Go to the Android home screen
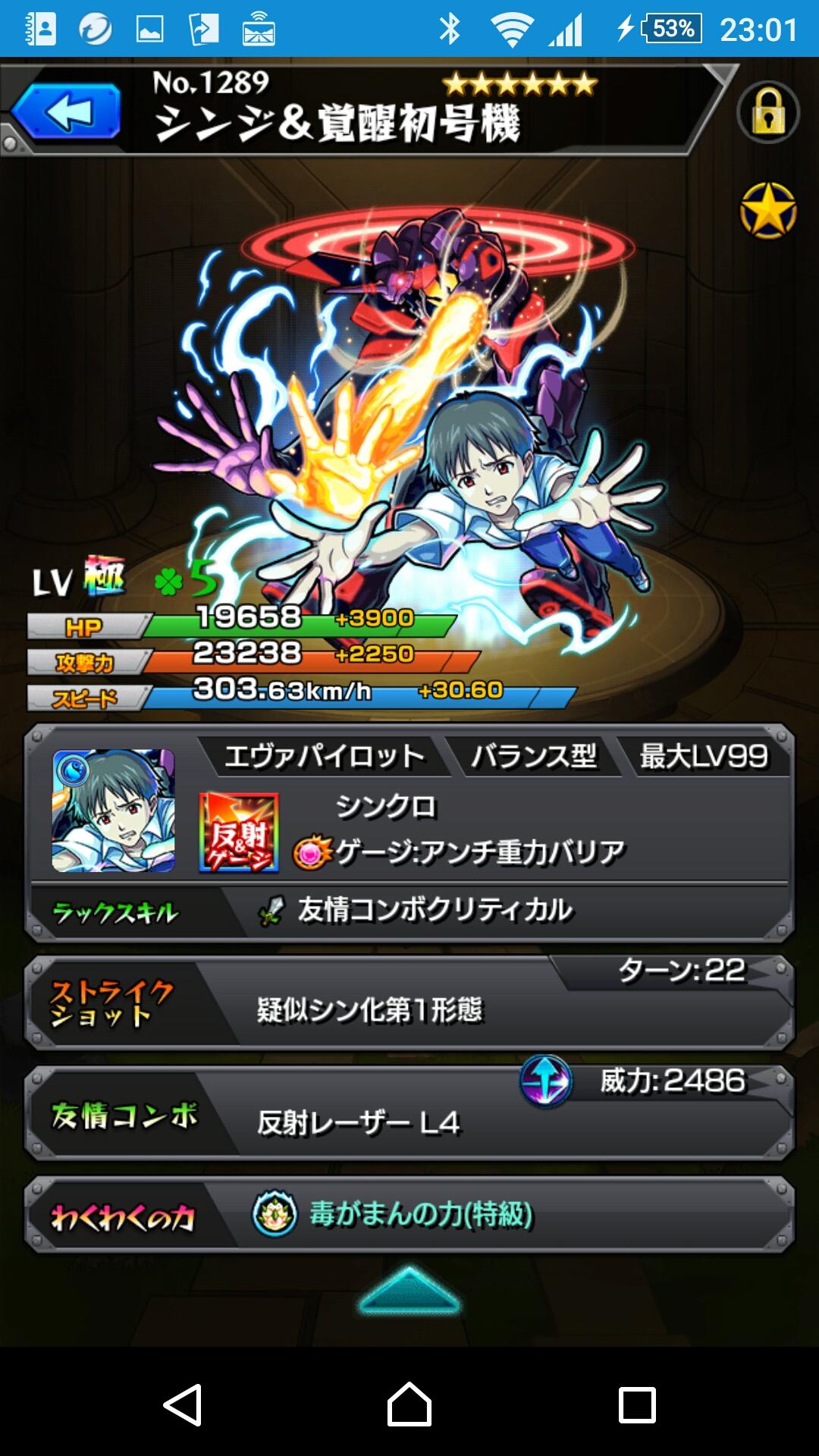 tap(409, 1404)
